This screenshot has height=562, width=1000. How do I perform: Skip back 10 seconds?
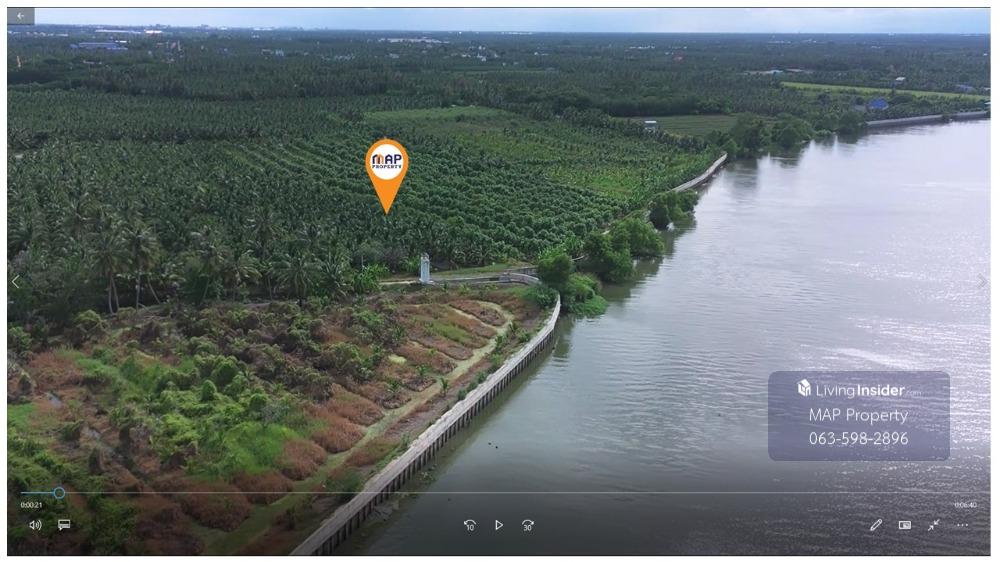coord(470,525)
